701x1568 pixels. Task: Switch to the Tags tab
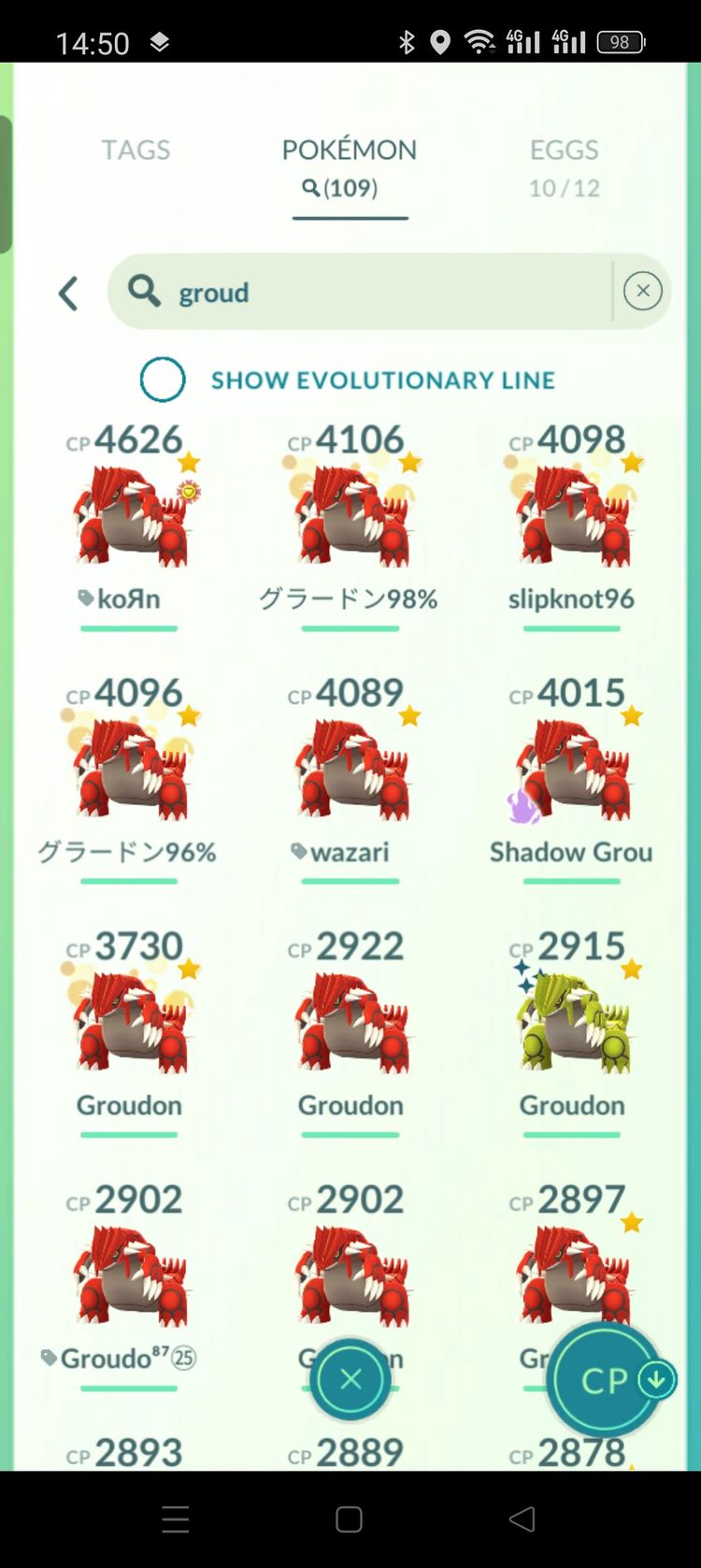point(136,150)
